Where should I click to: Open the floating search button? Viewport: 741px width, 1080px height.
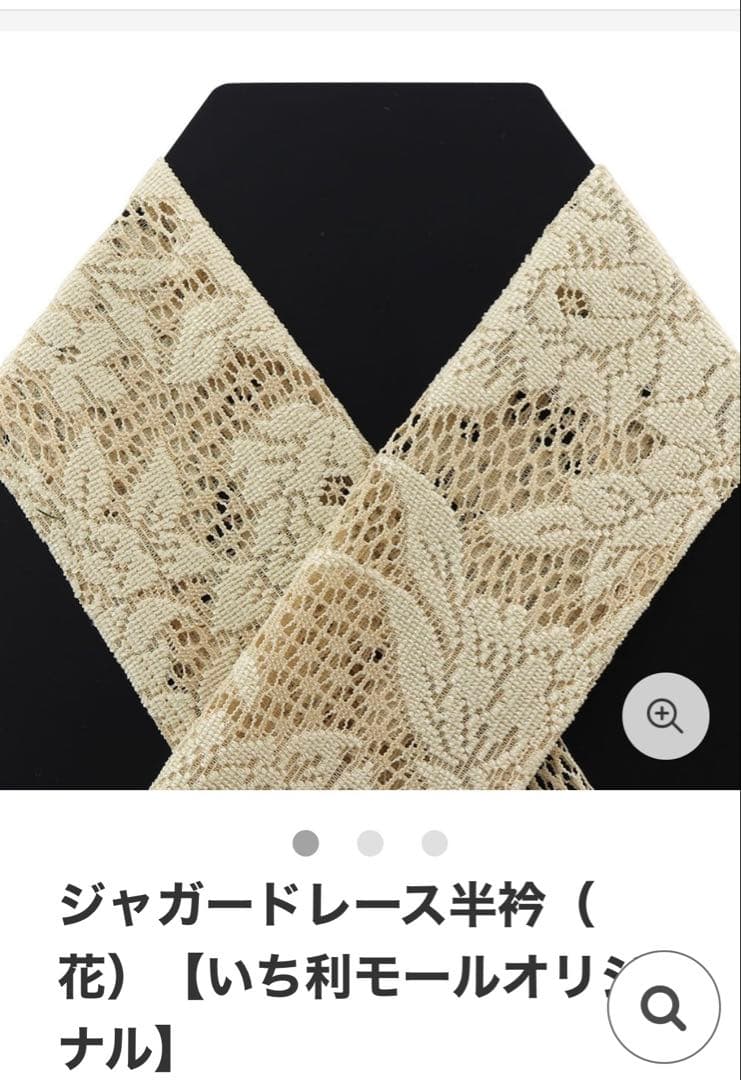[x=663, y=1006]
